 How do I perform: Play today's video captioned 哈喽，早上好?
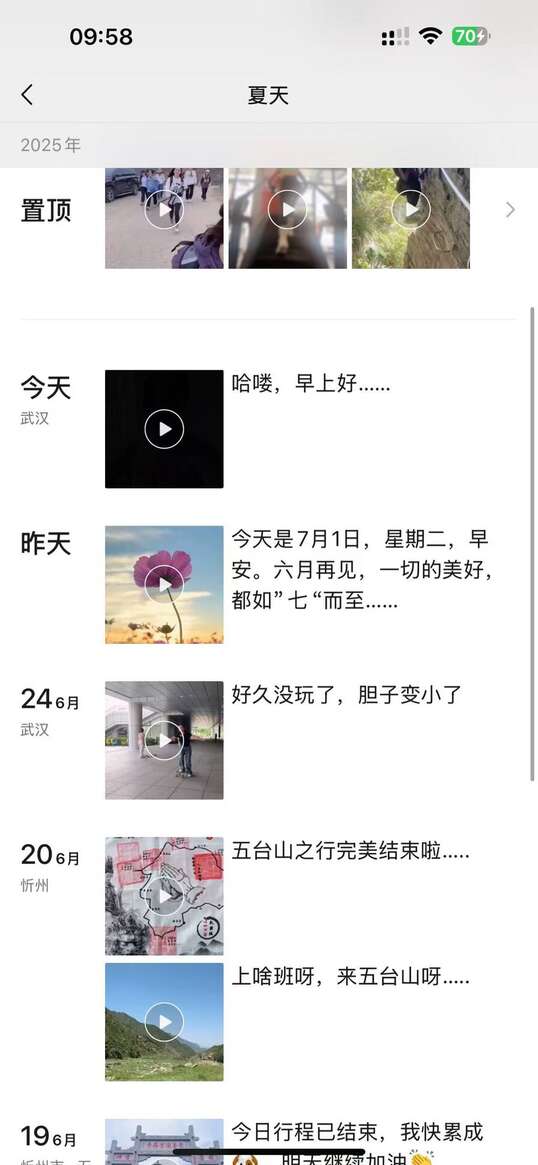click(x=164, y=429)
